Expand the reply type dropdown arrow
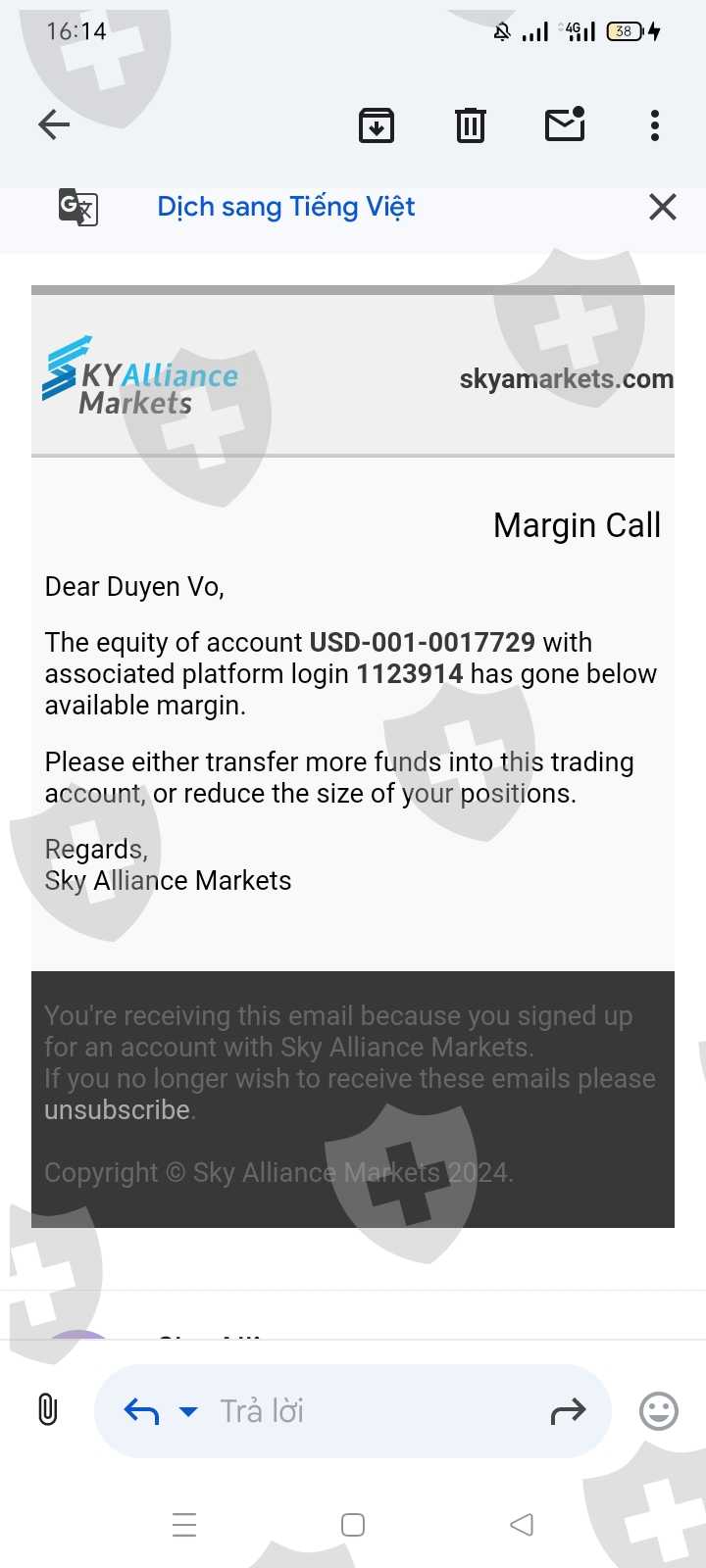Viewport: 706px width, 1568px height. tap(188, 1411)
